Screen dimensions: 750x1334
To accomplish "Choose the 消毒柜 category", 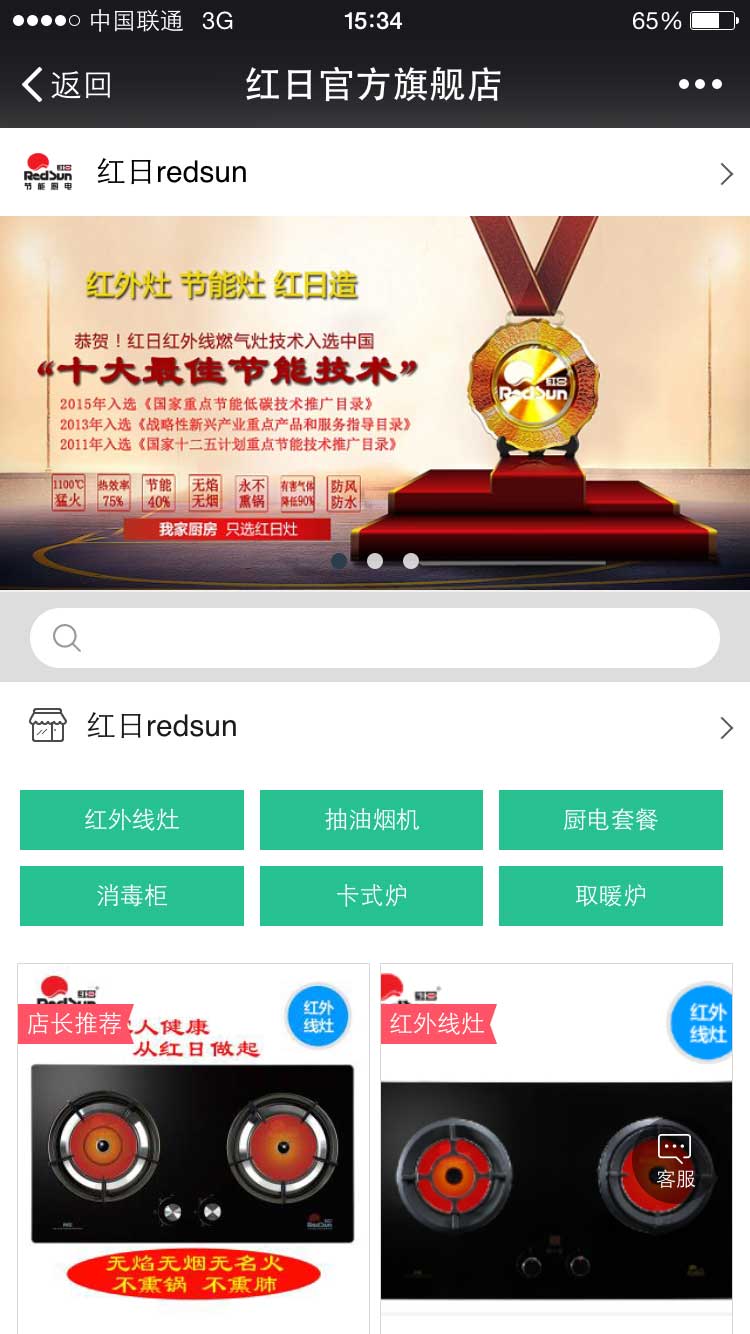I will (132, 895).
